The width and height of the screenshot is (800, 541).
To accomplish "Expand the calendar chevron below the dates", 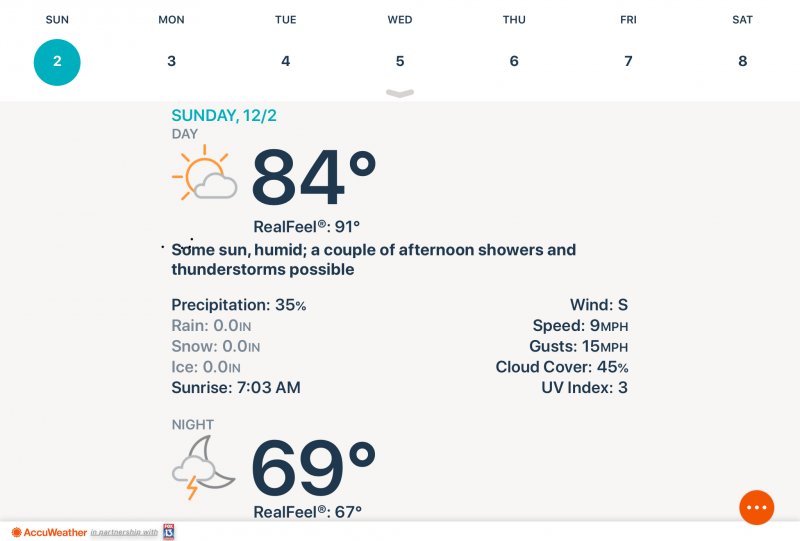I will tap(400, 94).
